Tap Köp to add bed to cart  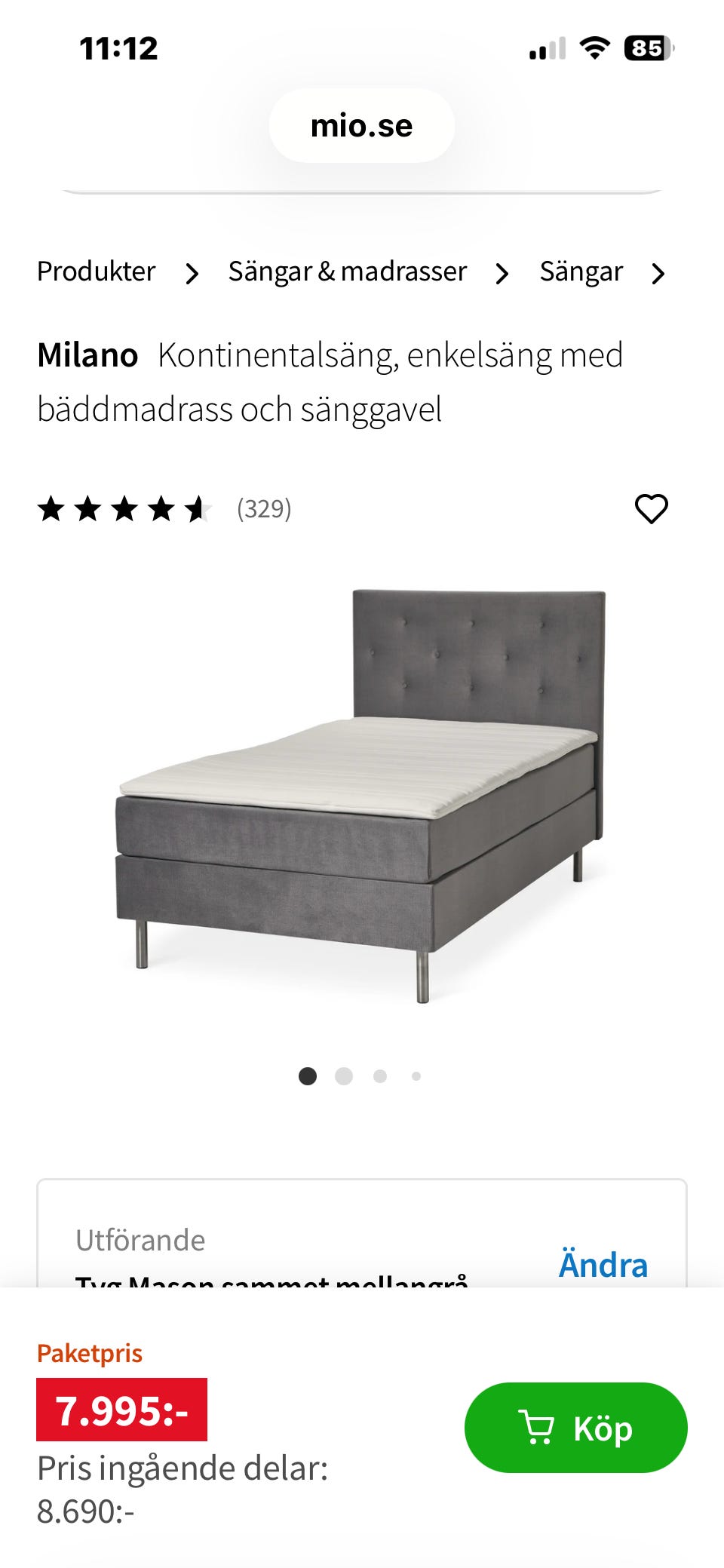coord(575,1428)
